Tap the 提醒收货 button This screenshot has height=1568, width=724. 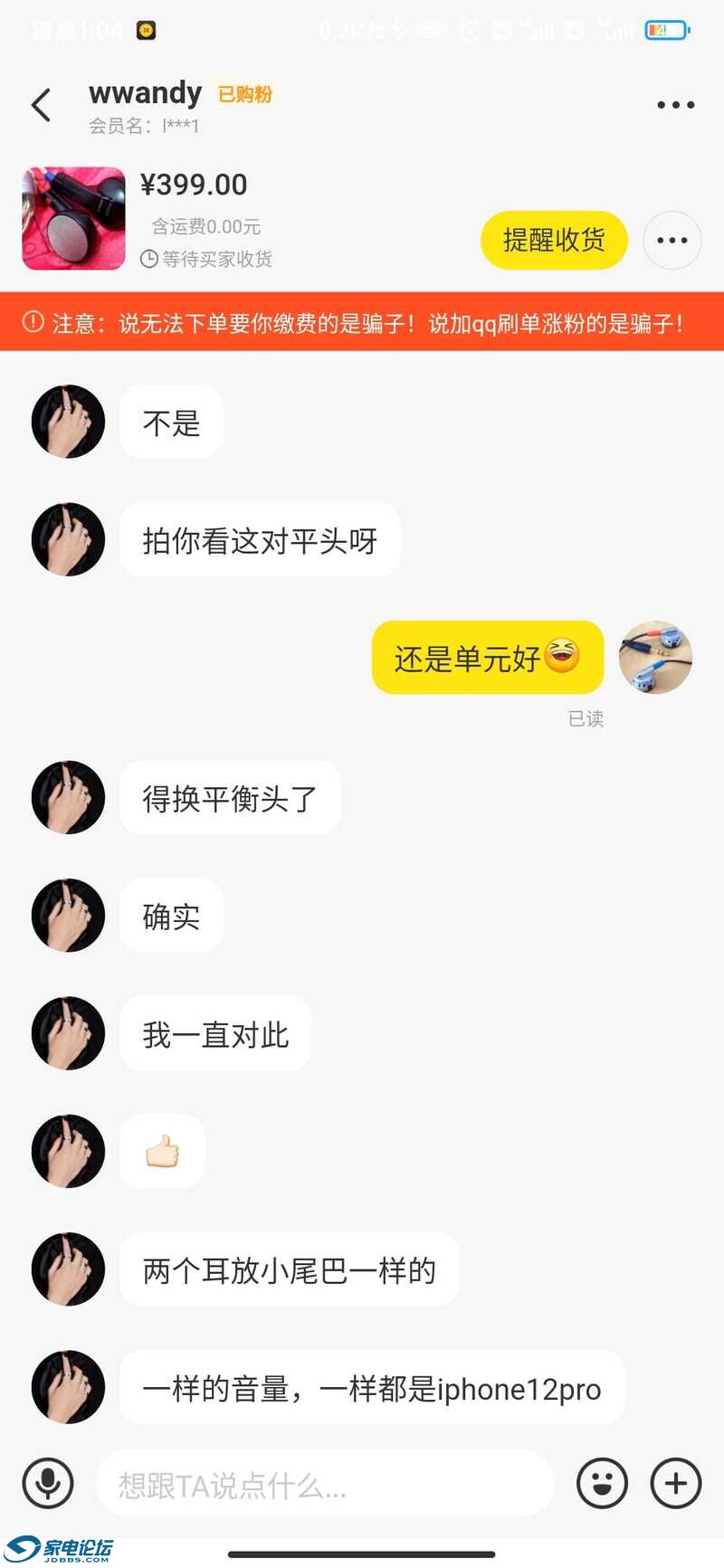pyautogui.click(x=554, y=241)
